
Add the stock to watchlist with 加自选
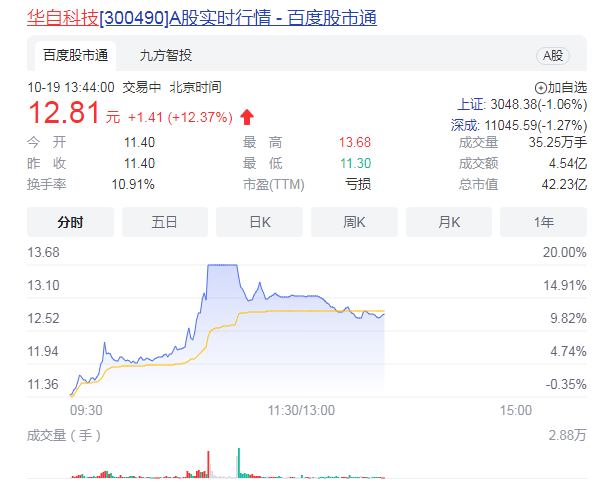(562, 88)
